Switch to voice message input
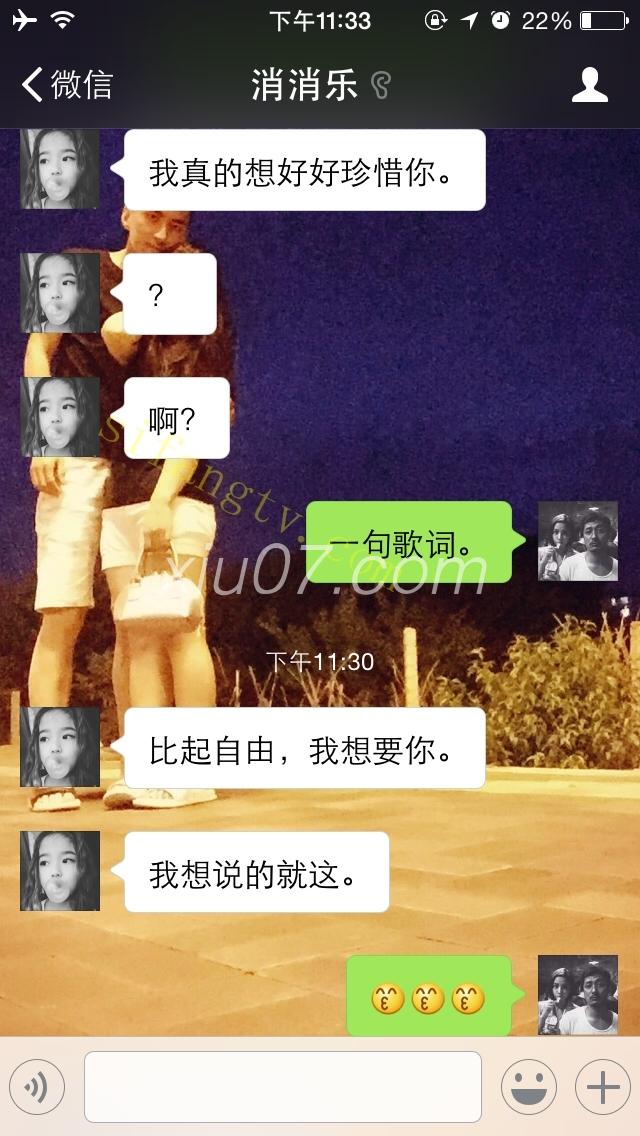 coord(36,1086)
